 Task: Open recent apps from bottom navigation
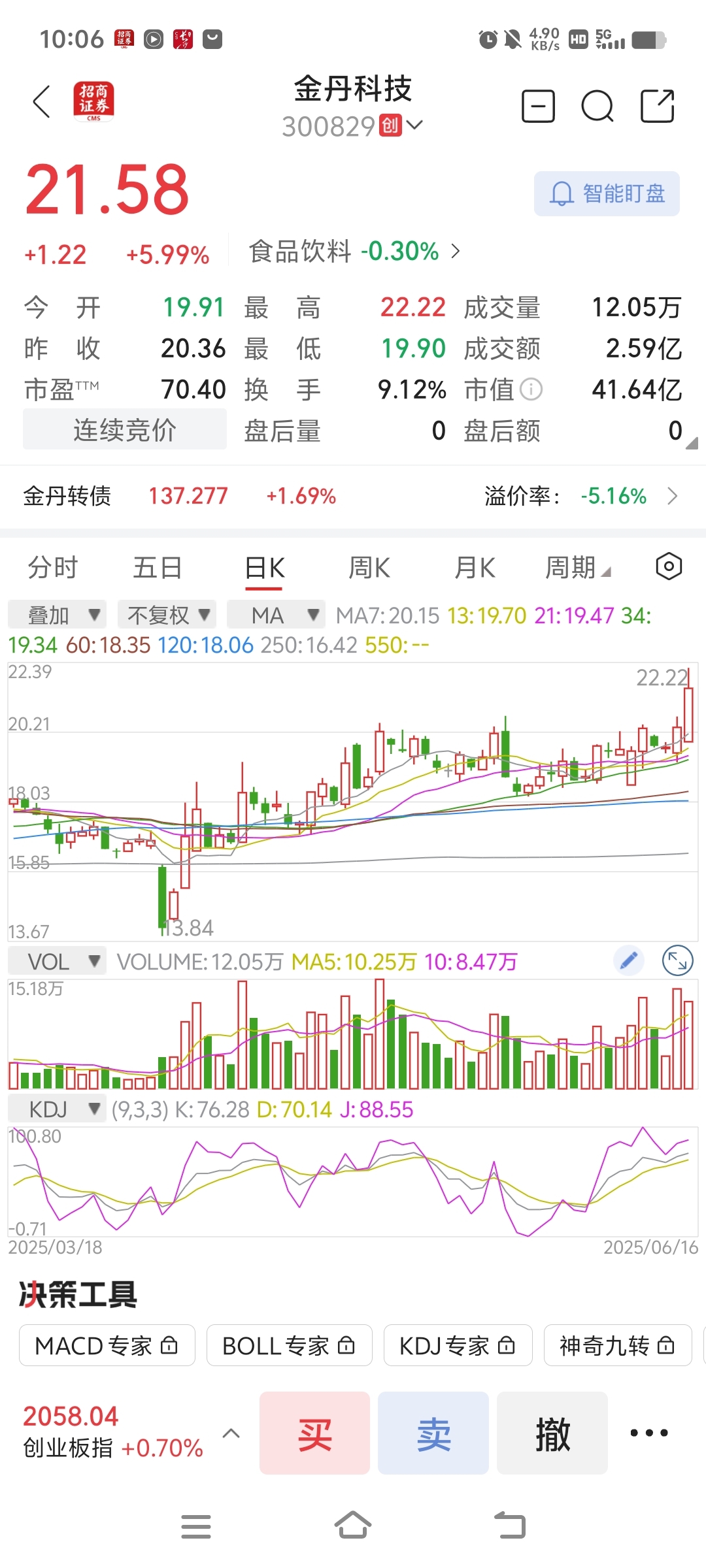196,1526
